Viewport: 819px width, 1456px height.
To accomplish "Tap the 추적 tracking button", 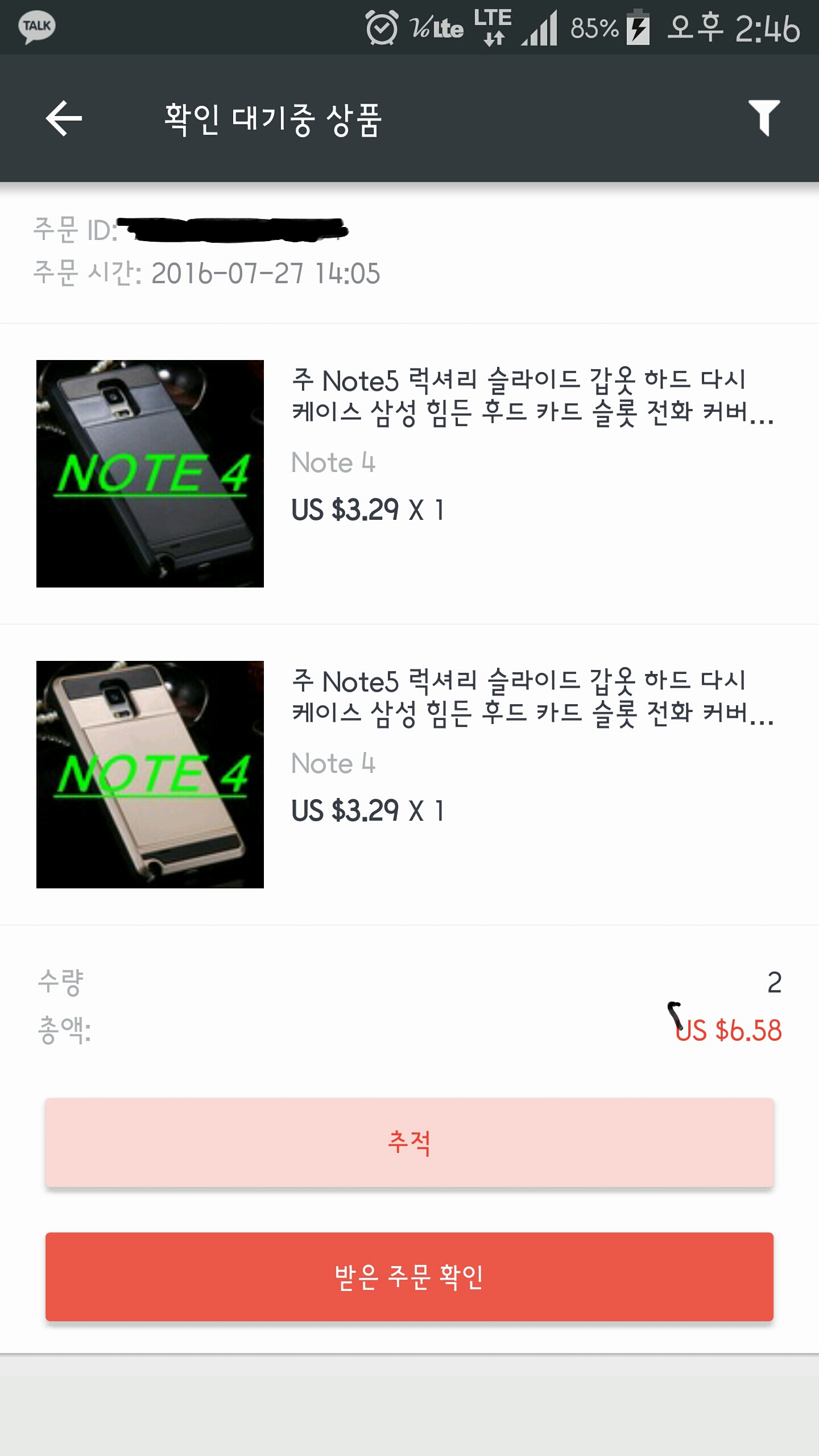I will click(409, 1143).
